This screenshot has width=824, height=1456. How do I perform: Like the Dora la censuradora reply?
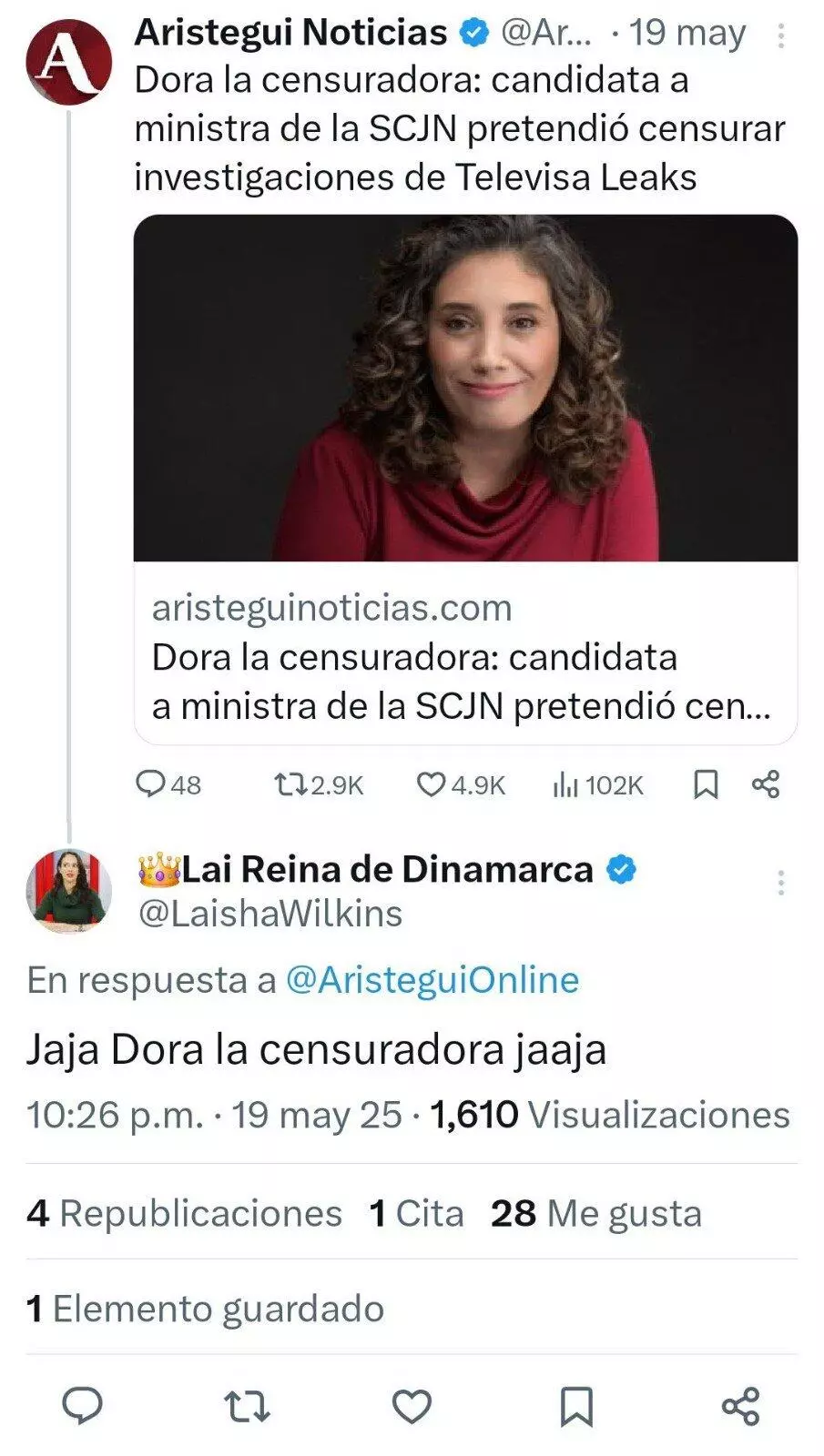click(412, 1407)
